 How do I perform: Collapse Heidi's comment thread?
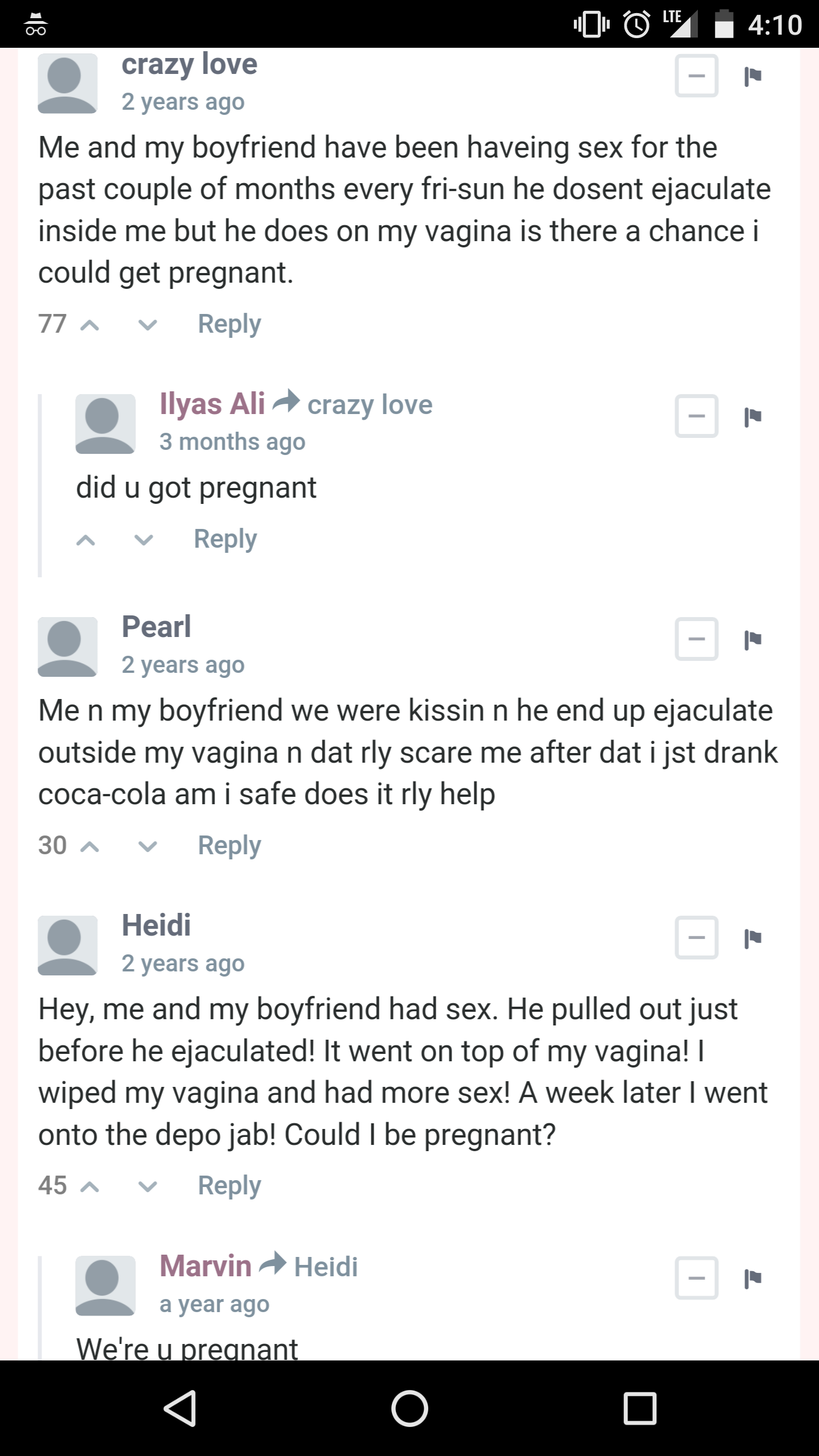point(696,938)
